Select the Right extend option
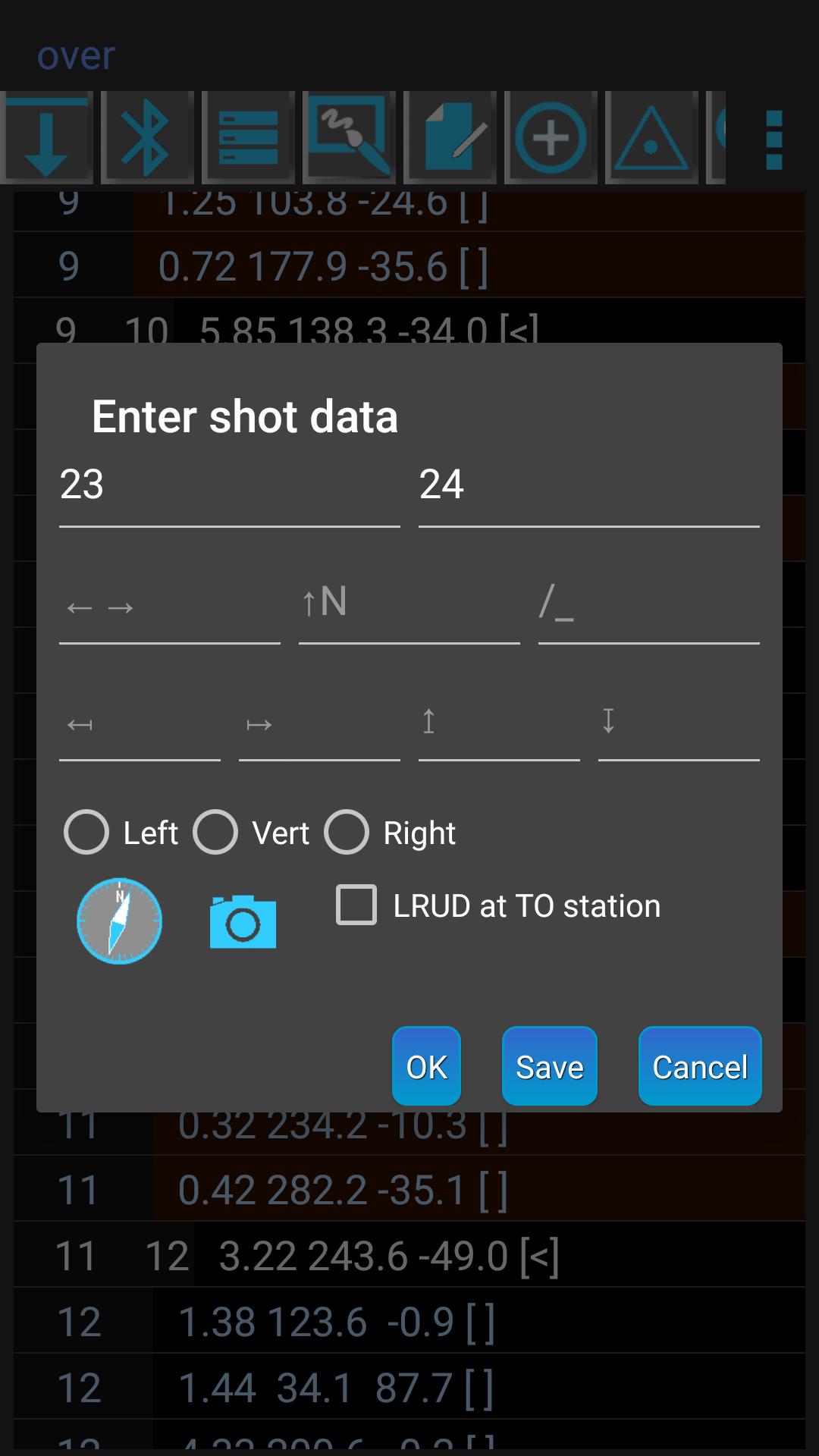Image resolution: width=819 pixels, height=1456 pixels. (x=347, y=833)
